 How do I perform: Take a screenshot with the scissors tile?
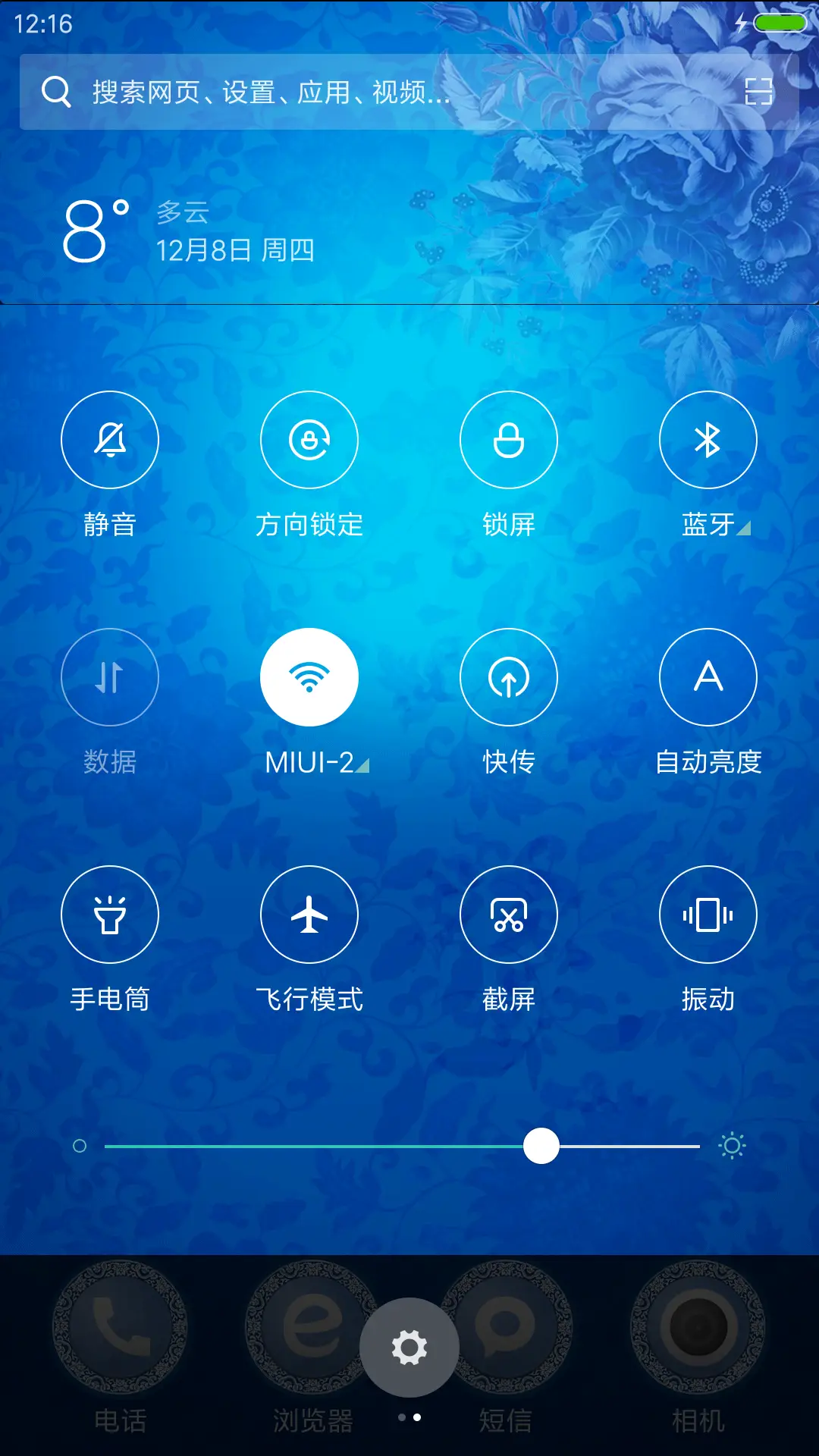pos(509,915)
